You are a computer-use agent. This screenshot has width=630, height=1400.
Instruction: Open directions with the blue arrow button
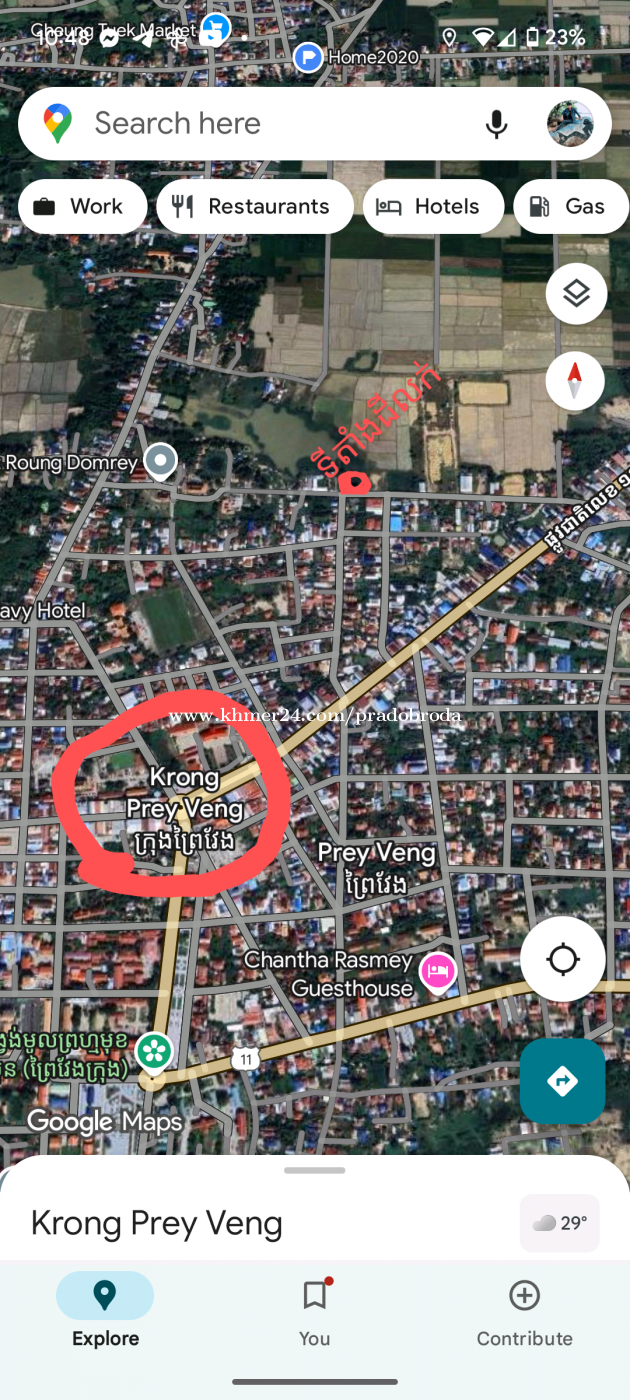point(562,1081)
